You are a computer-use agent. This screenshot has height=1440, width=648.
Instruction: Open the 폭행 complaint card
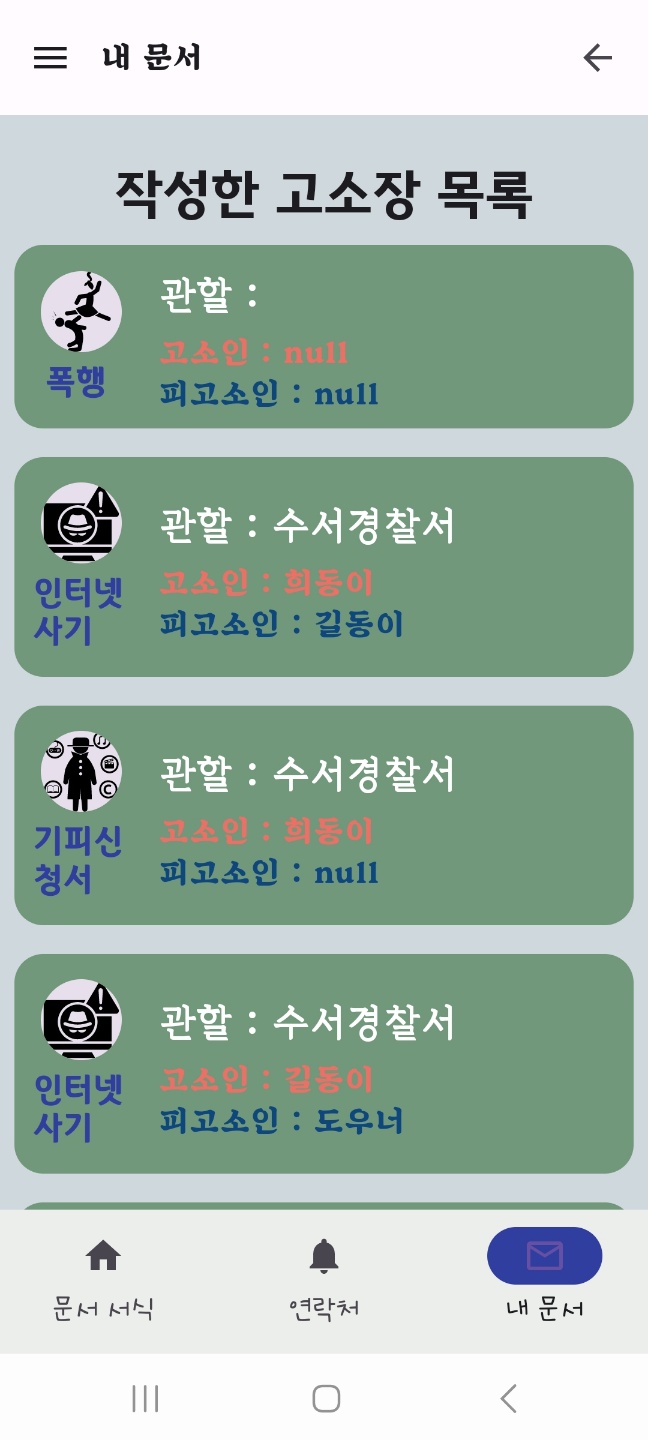point(324,337)
